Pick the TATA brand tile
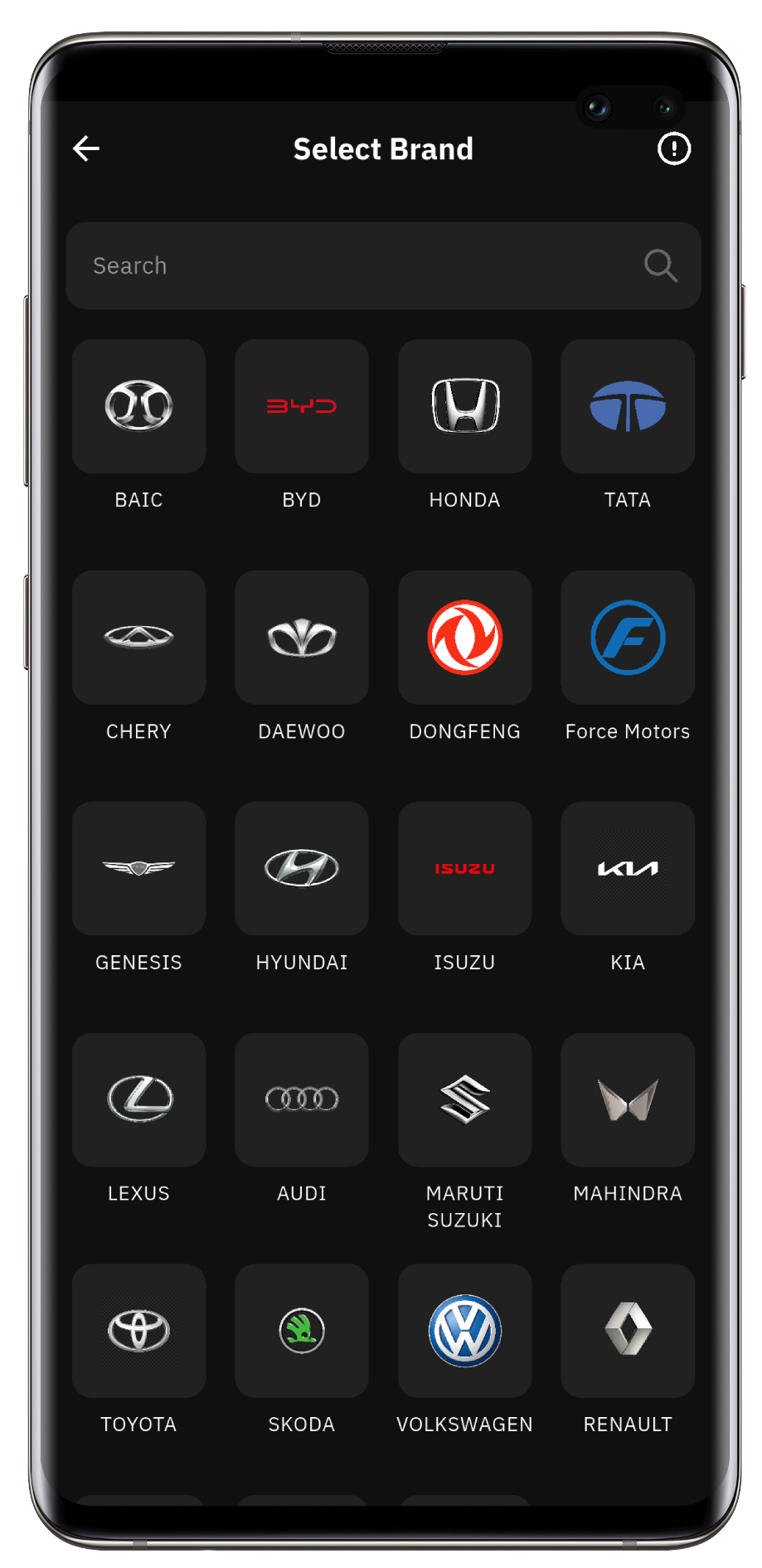Viewport: 762px width, 1568px height. [x=628, y=406]
